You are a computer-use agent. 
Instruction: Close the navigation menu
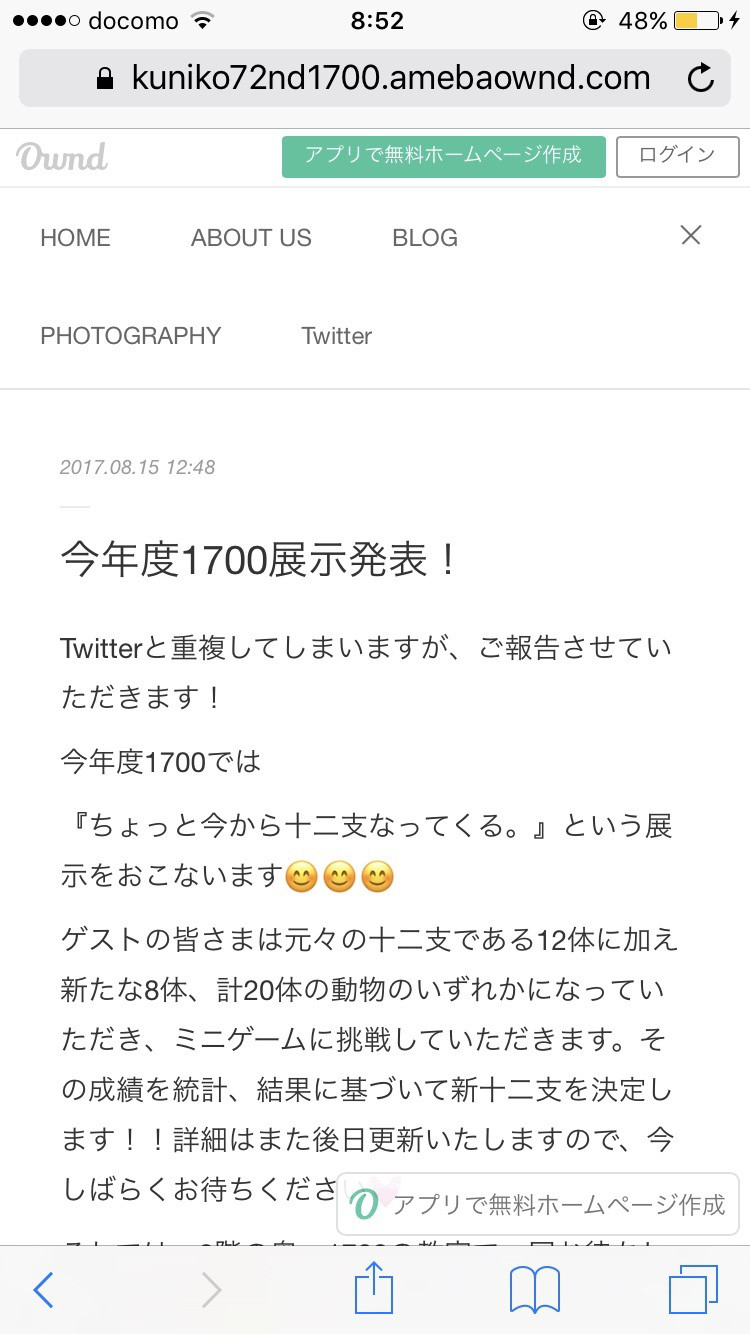coord(690,235)
